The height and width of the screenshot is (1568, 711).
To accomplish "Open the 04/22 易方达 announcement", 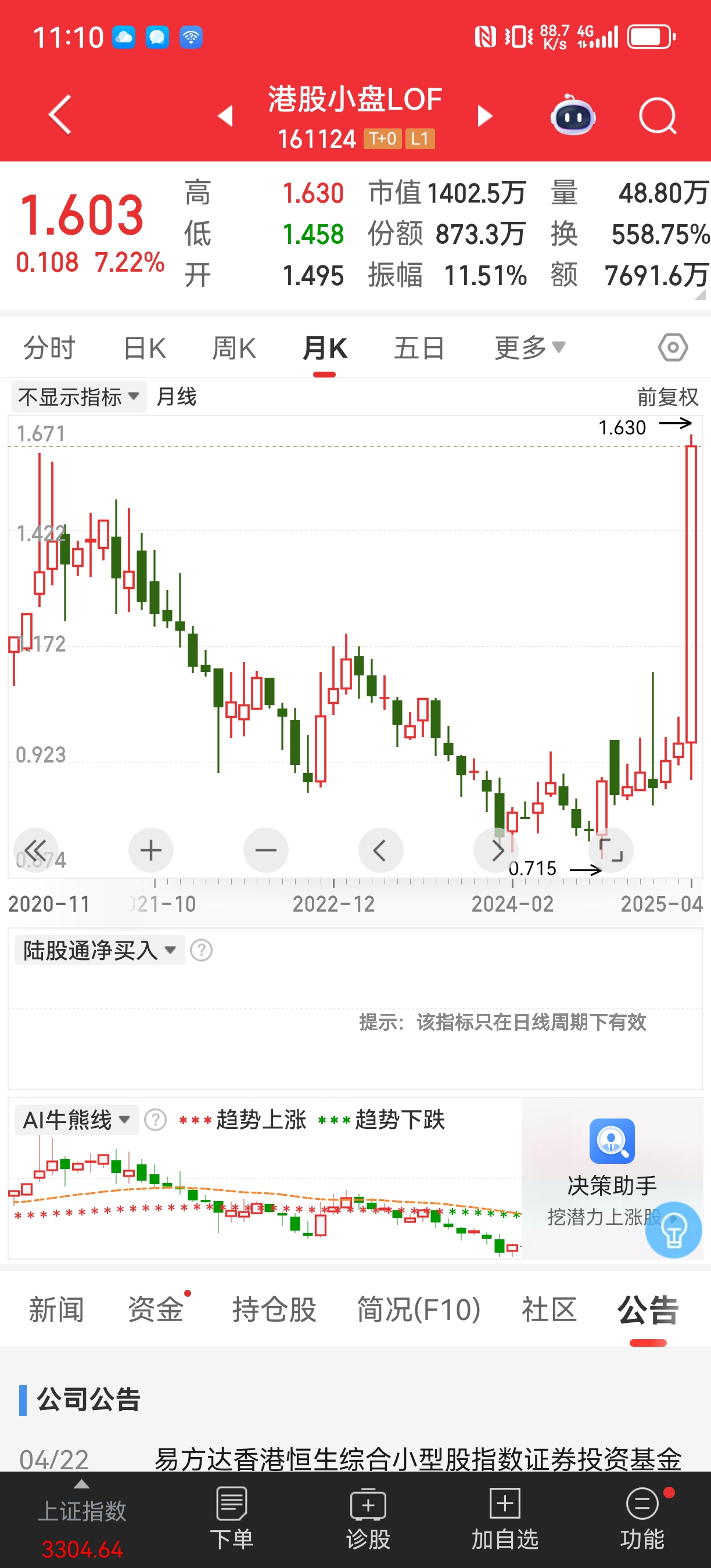I will point(417,1458).
